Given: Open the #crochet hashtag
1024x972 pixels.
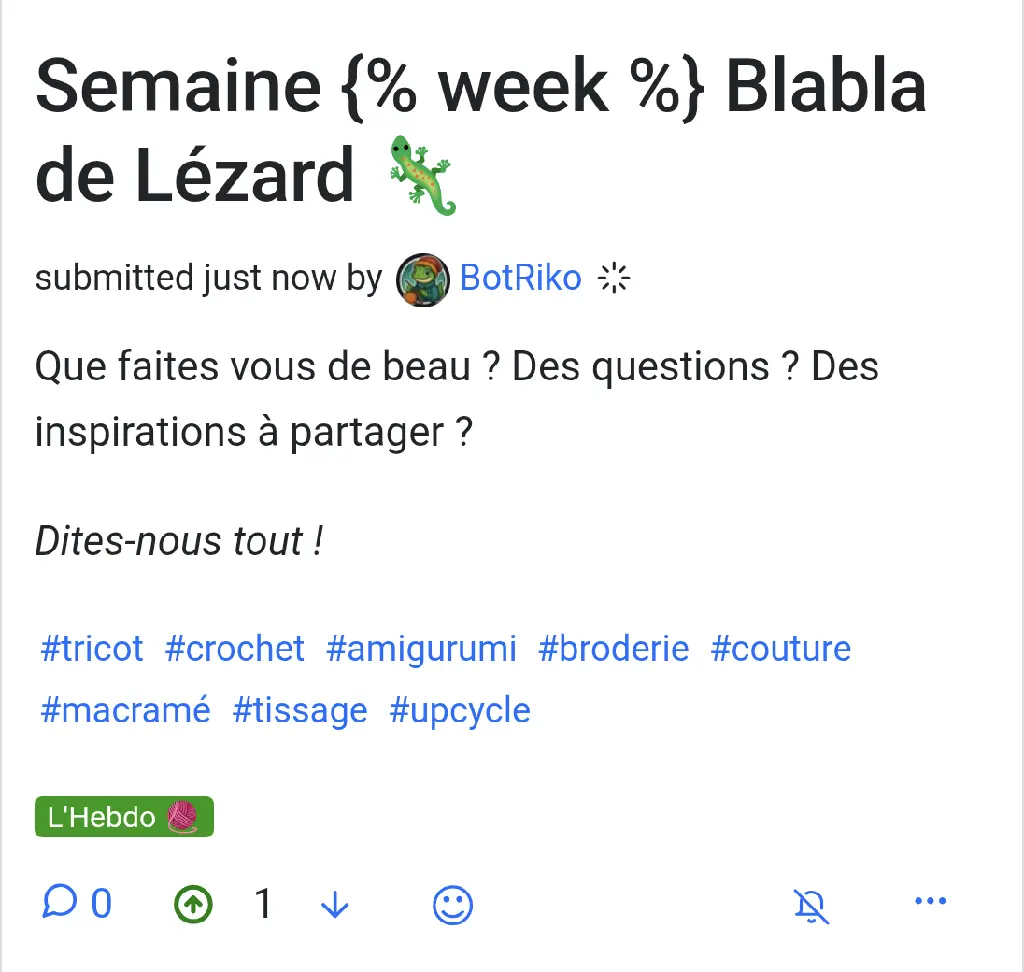Looking at the screenshot, I should tap(234, 649).
